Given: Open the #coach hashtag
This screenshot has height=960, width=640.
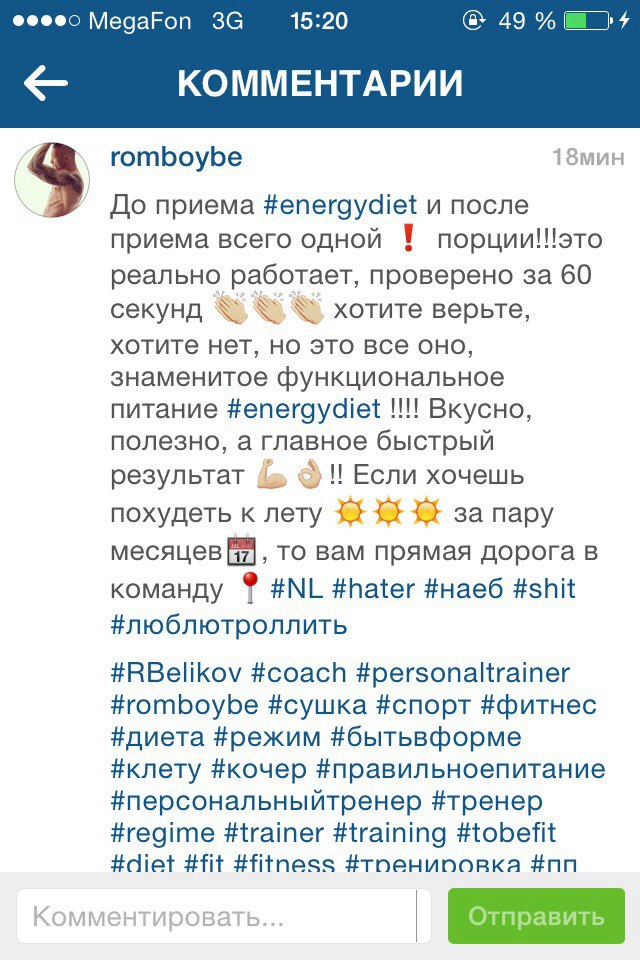Looking at the screenshot, I should tap(298, 673).
